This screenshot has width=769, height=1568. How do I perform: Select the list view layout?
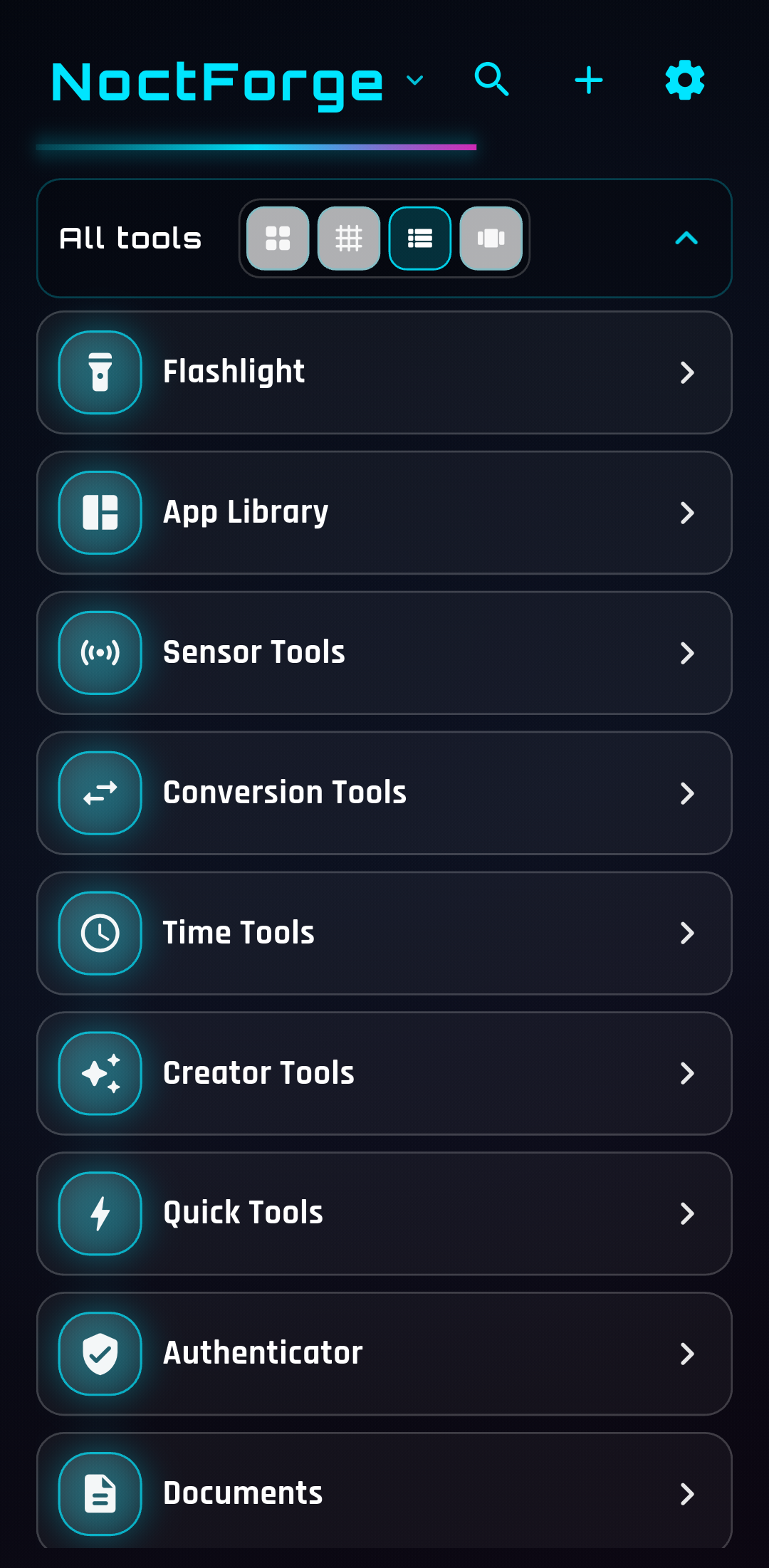420,239
